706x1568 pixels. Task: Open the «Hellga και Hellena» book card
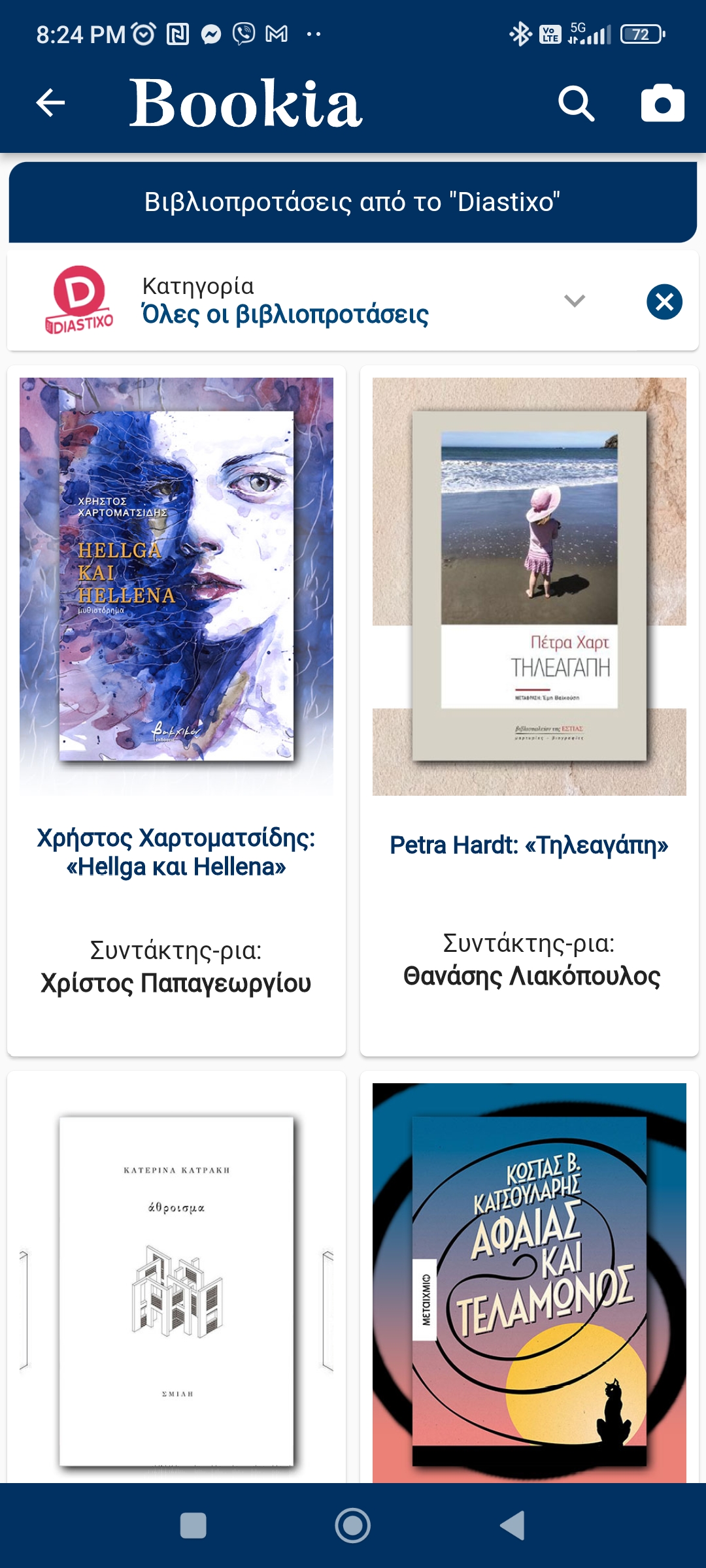click(176, 710)
